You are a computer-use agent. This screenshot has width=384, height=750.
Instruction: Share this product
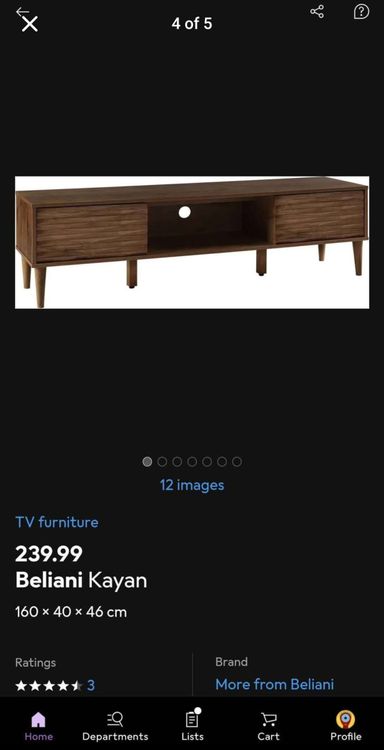coord(317,11)
